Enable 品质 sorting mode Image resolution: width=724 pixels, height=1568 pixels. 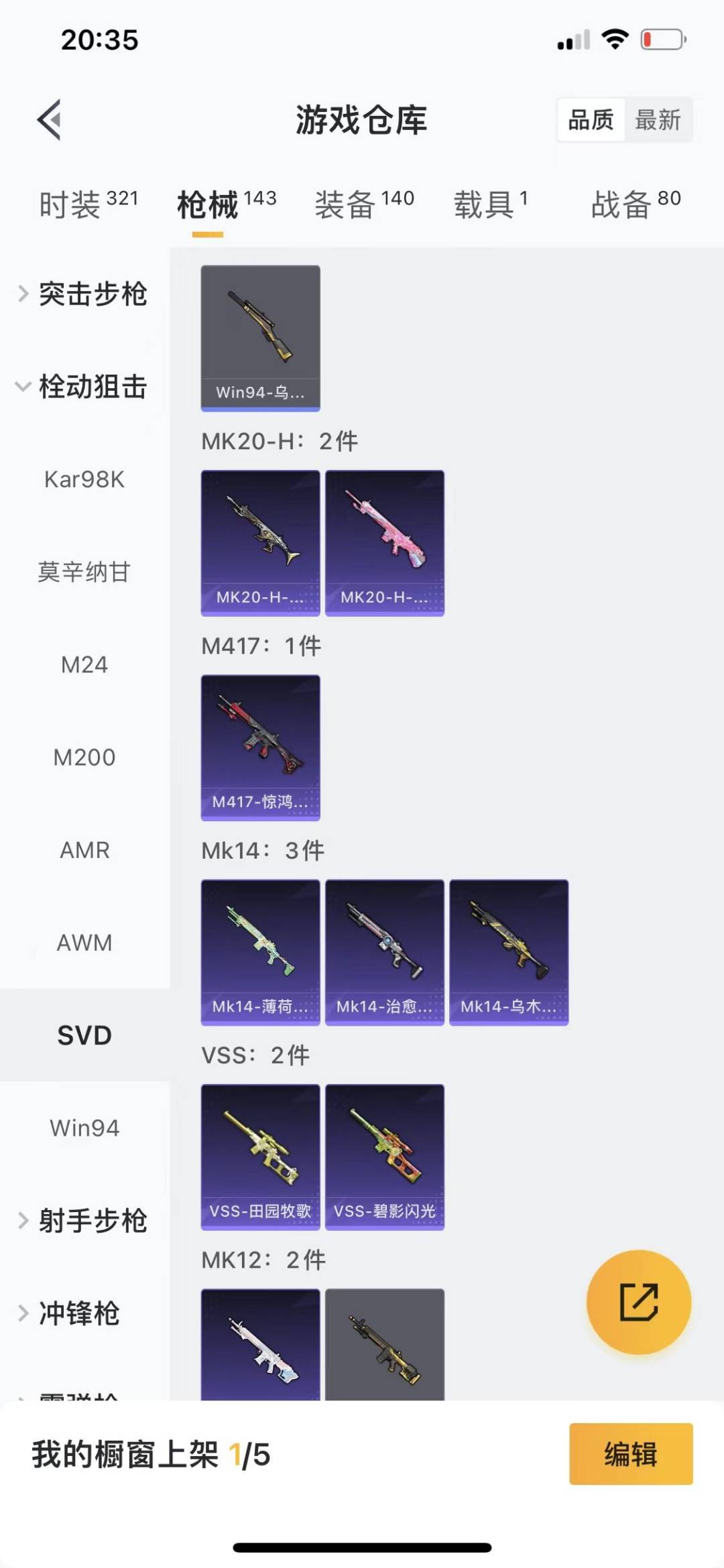[590, 120]
